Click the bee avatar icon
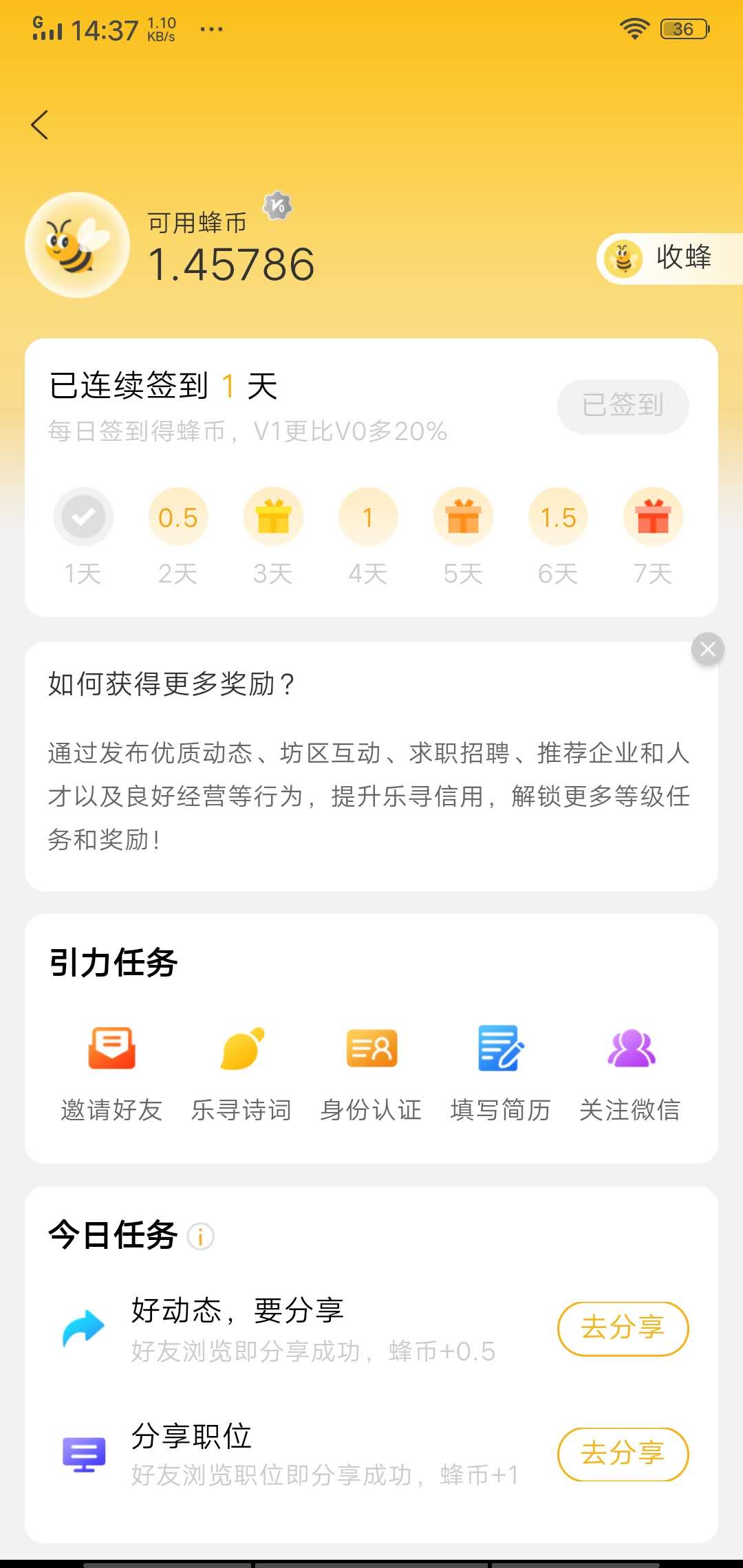The width and height of the screenshot is (743, 1568). coord(76,244)
